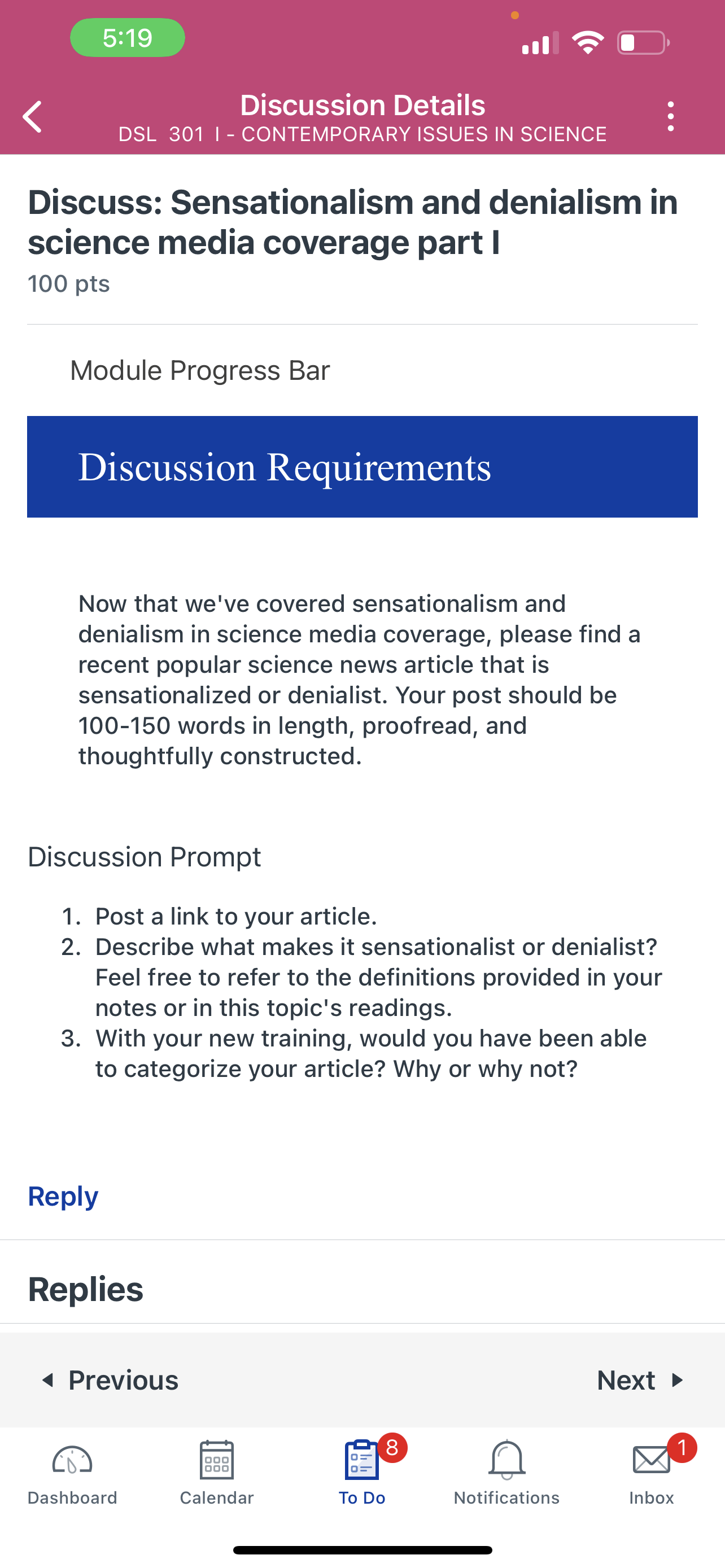The image size is (725, 1568).
Task: Go to the Previous module item
Action: [110, 1380]
